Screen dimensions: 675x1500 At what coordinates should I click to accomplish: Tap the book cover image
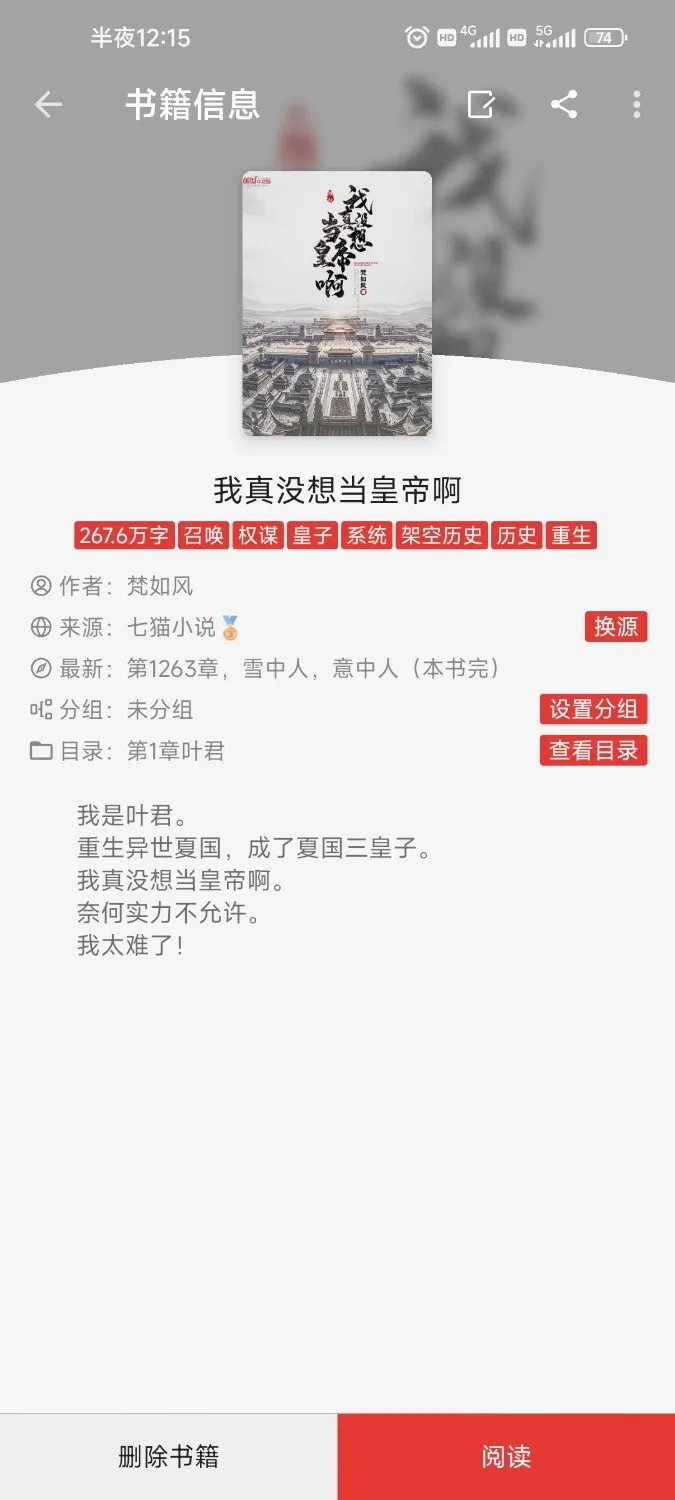click(337, 303)
